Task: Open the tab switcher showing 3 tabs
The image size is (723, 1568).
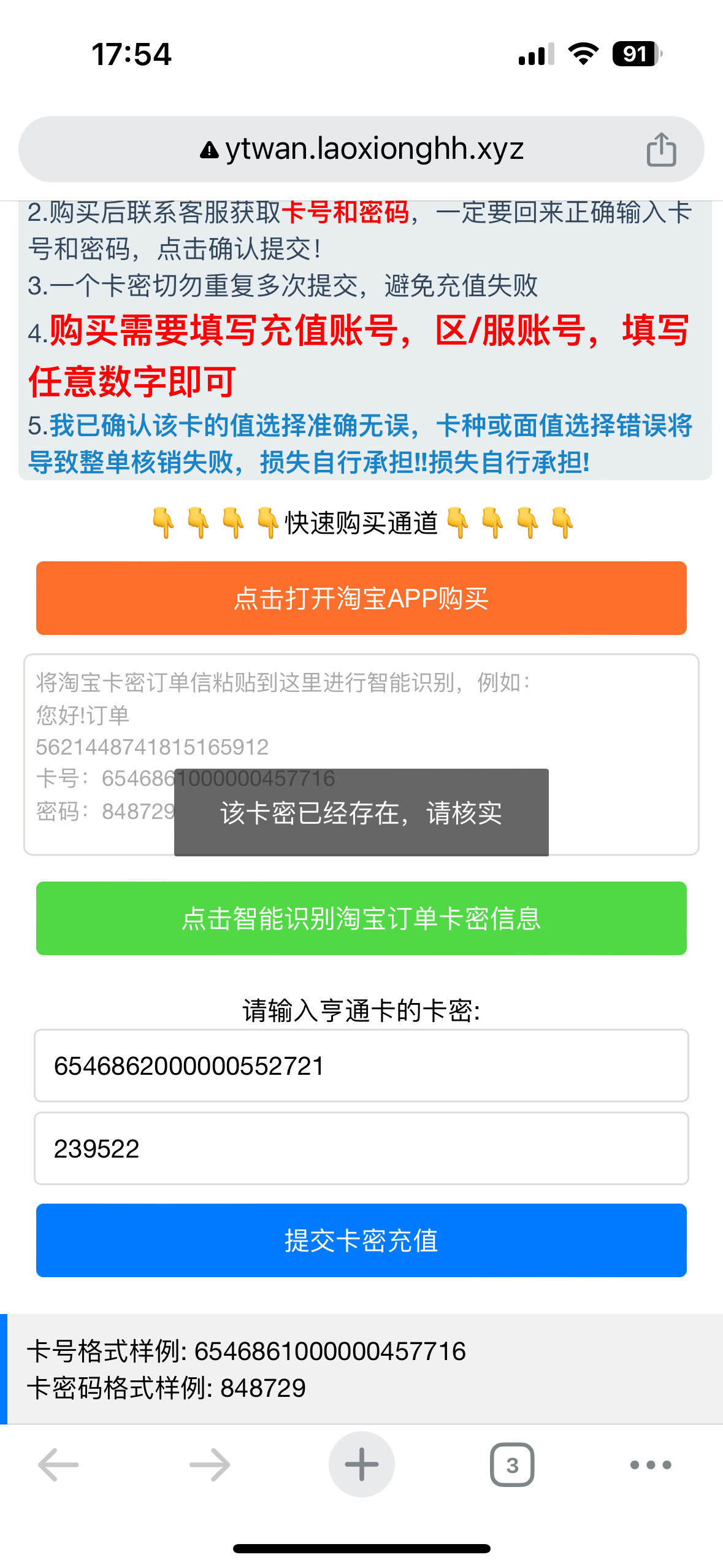Action: click(512, 1464)
